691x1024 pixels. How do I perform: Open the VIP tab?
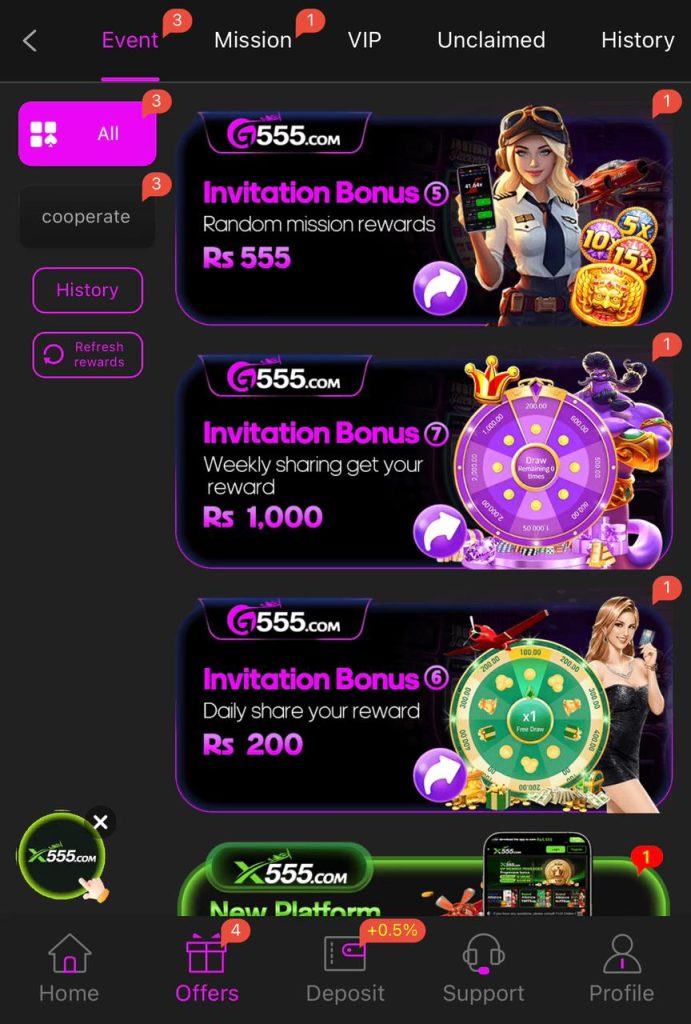364,40
